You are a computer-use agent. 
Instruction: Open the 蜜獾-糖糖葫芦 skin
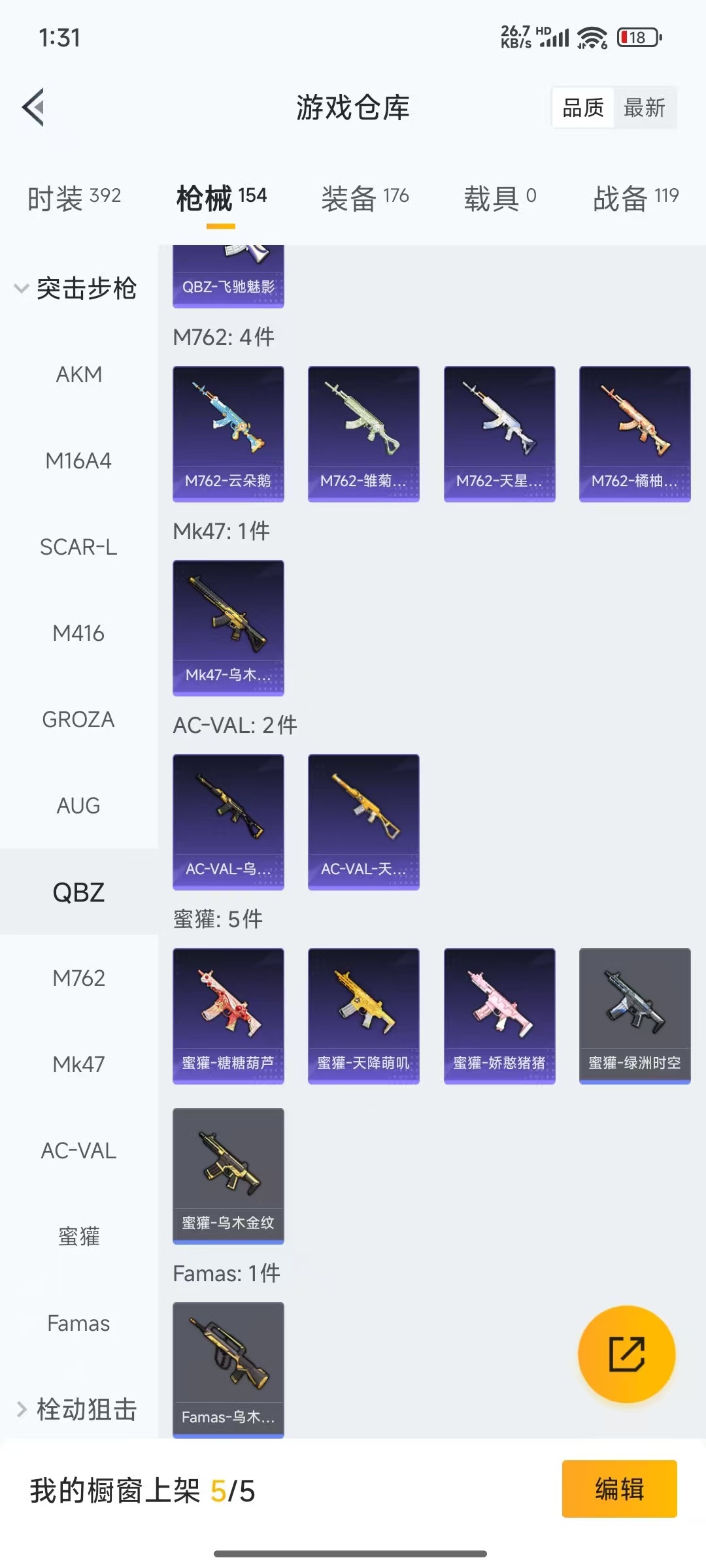(228, 1016)
